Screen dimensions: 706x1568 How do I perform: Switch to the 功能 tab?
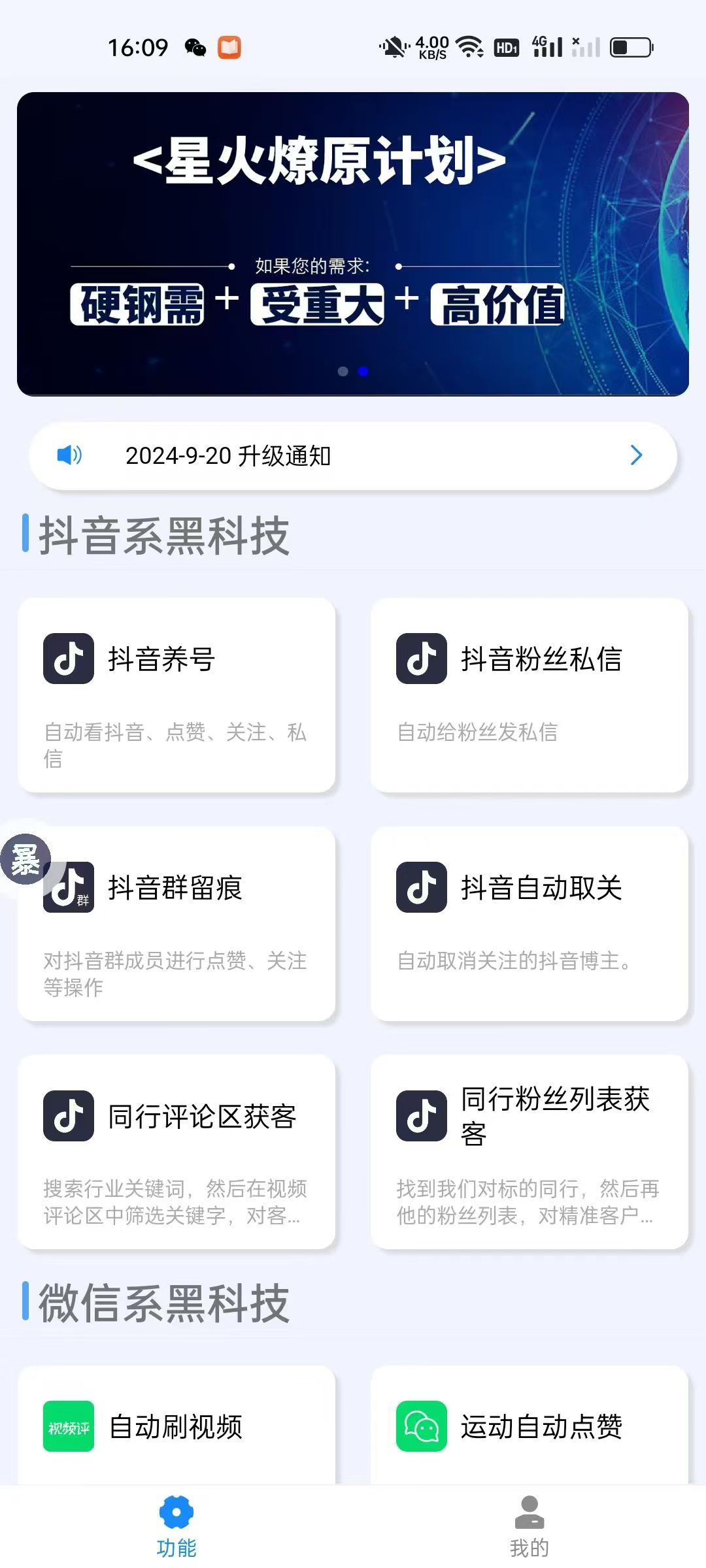click(x=176, y=1522)
